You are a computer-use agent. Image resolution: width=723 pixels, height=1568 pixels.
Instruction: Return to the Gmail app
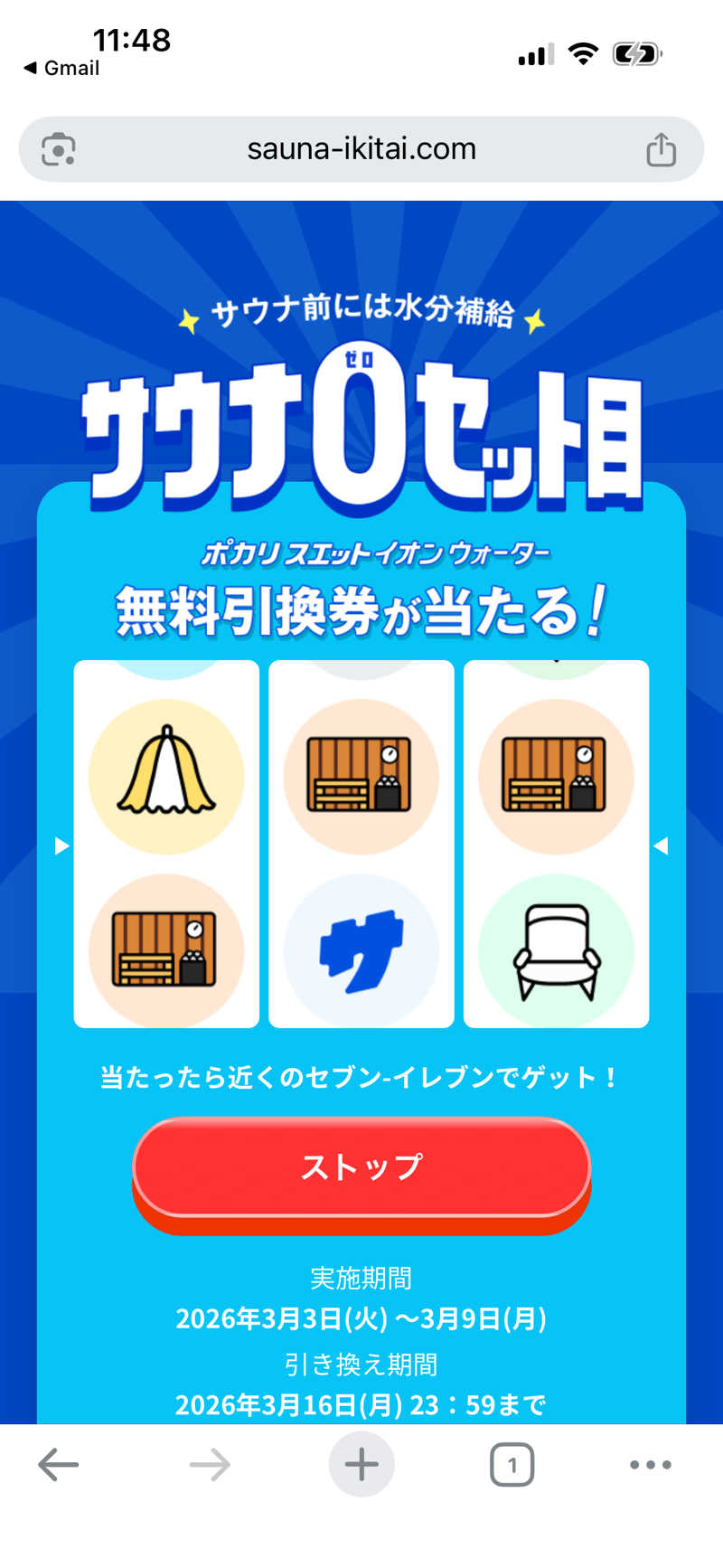click(61, 68)
